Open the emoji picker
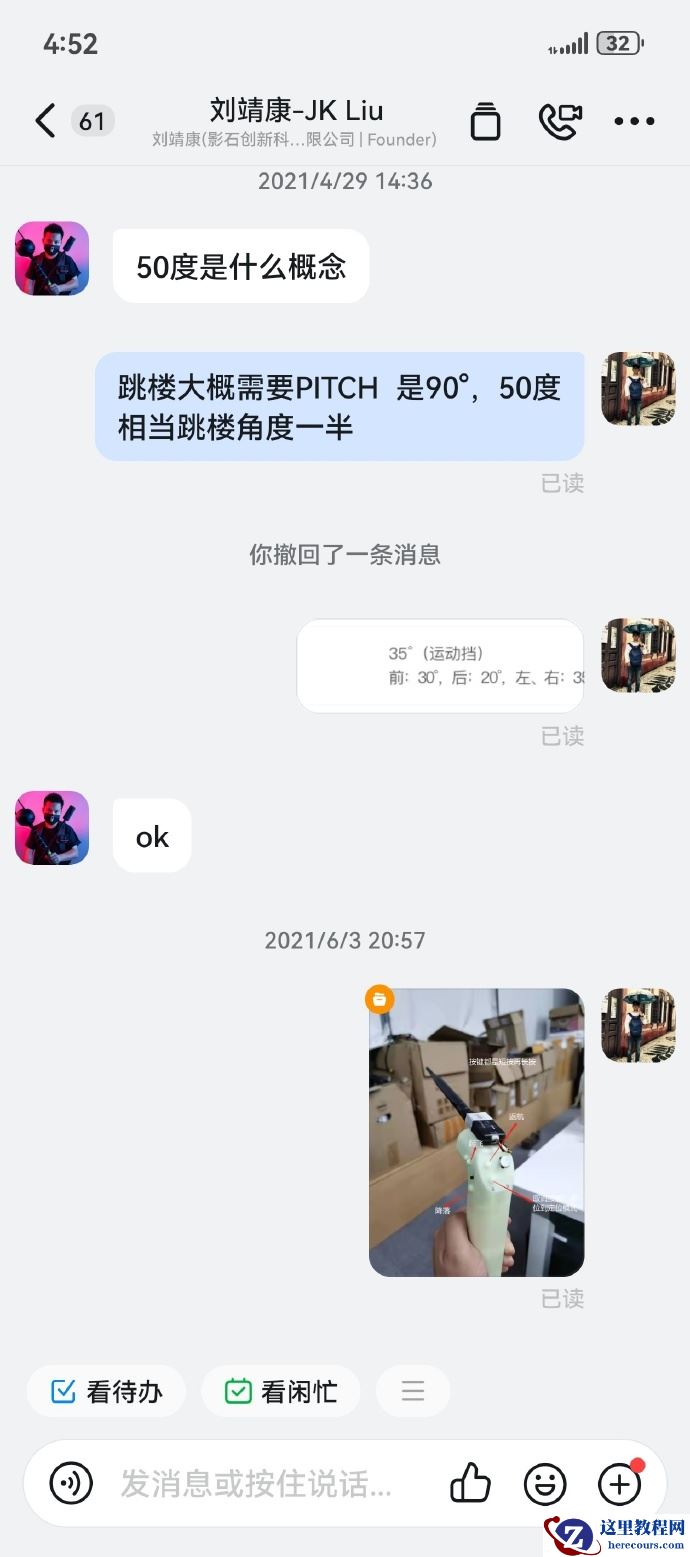This screenshot has height=1557, width=690. (x=545, y=1484)
